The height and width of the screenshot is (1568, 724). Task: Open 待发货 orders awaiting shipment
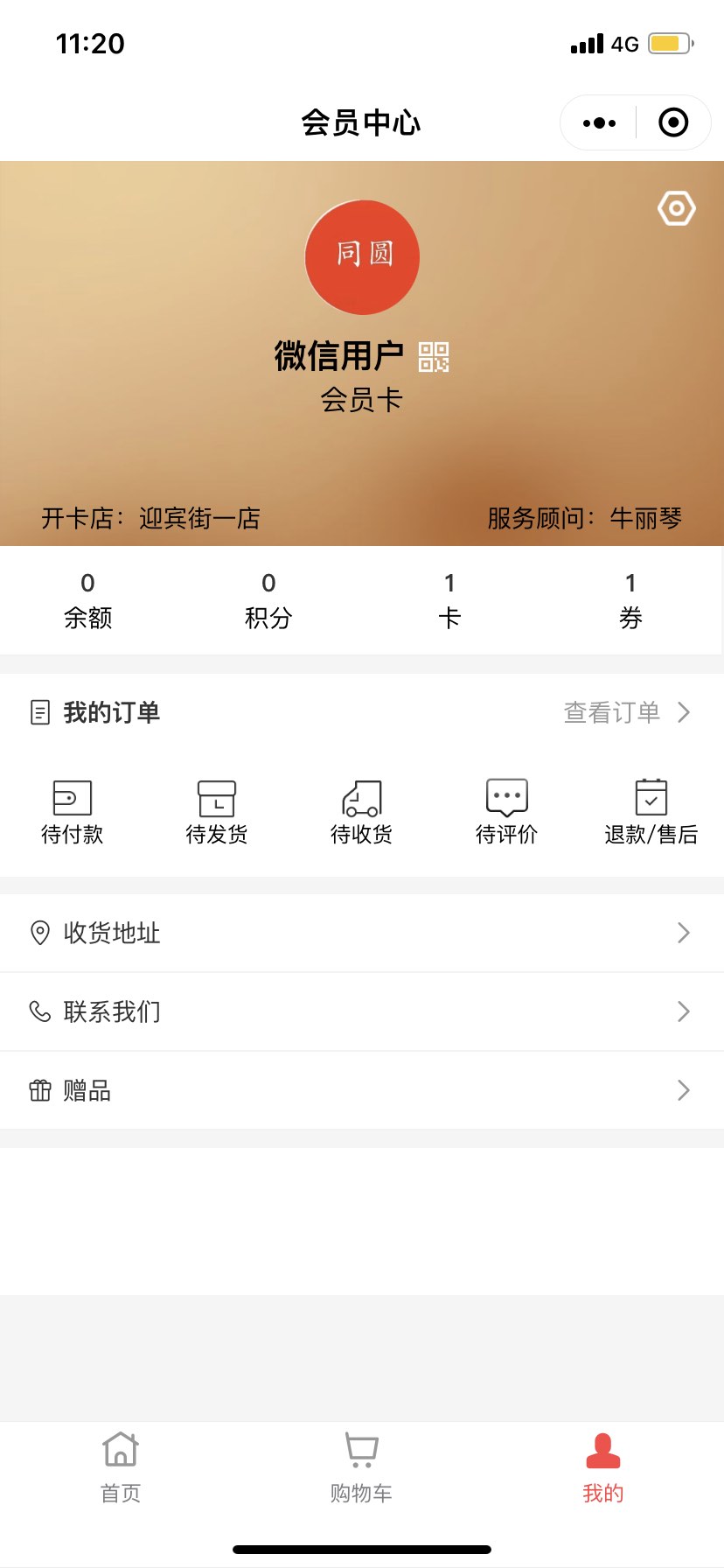(x=217, y=812)
